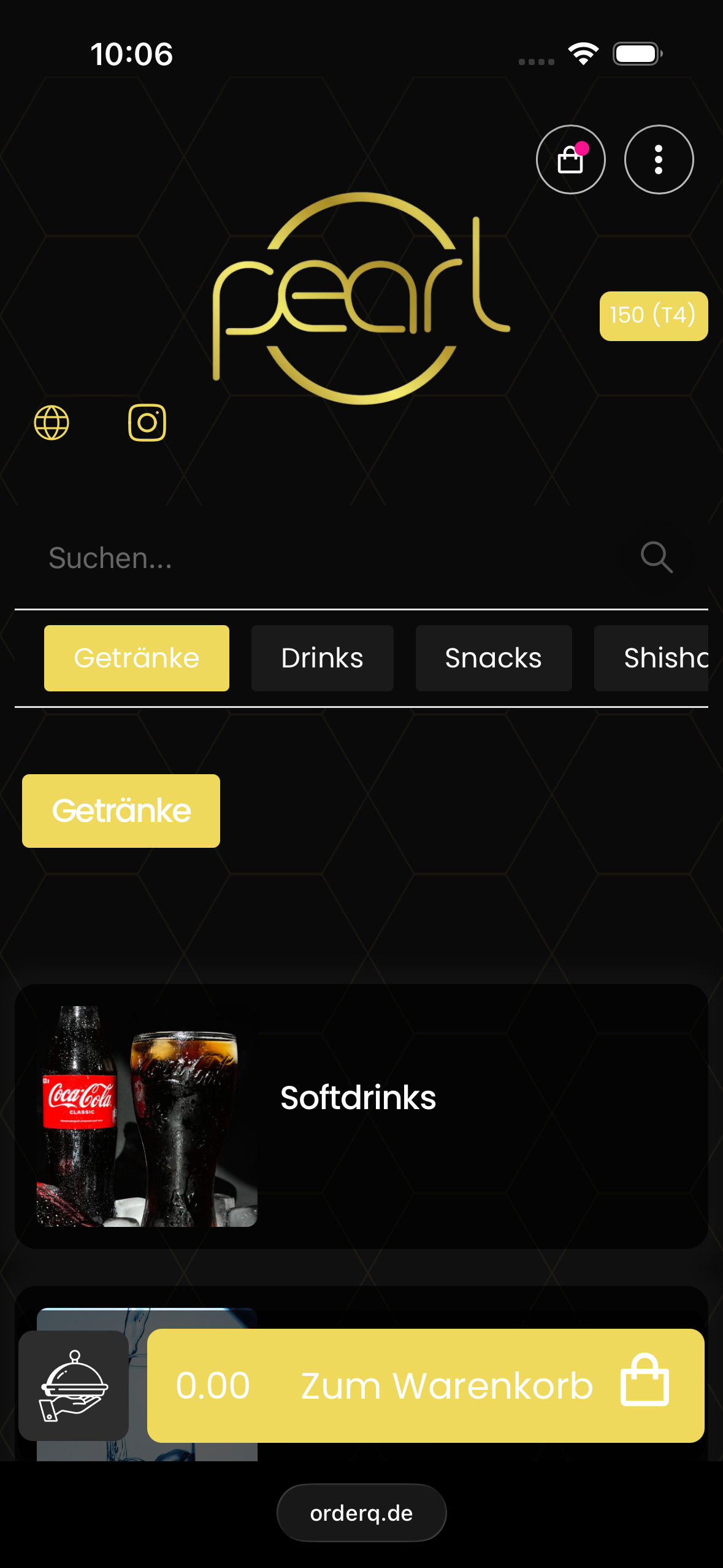This screenshot has height=1568, width=723.
Task: Click the yellow 150 (T4) table badge
Action: pos(653,315)
